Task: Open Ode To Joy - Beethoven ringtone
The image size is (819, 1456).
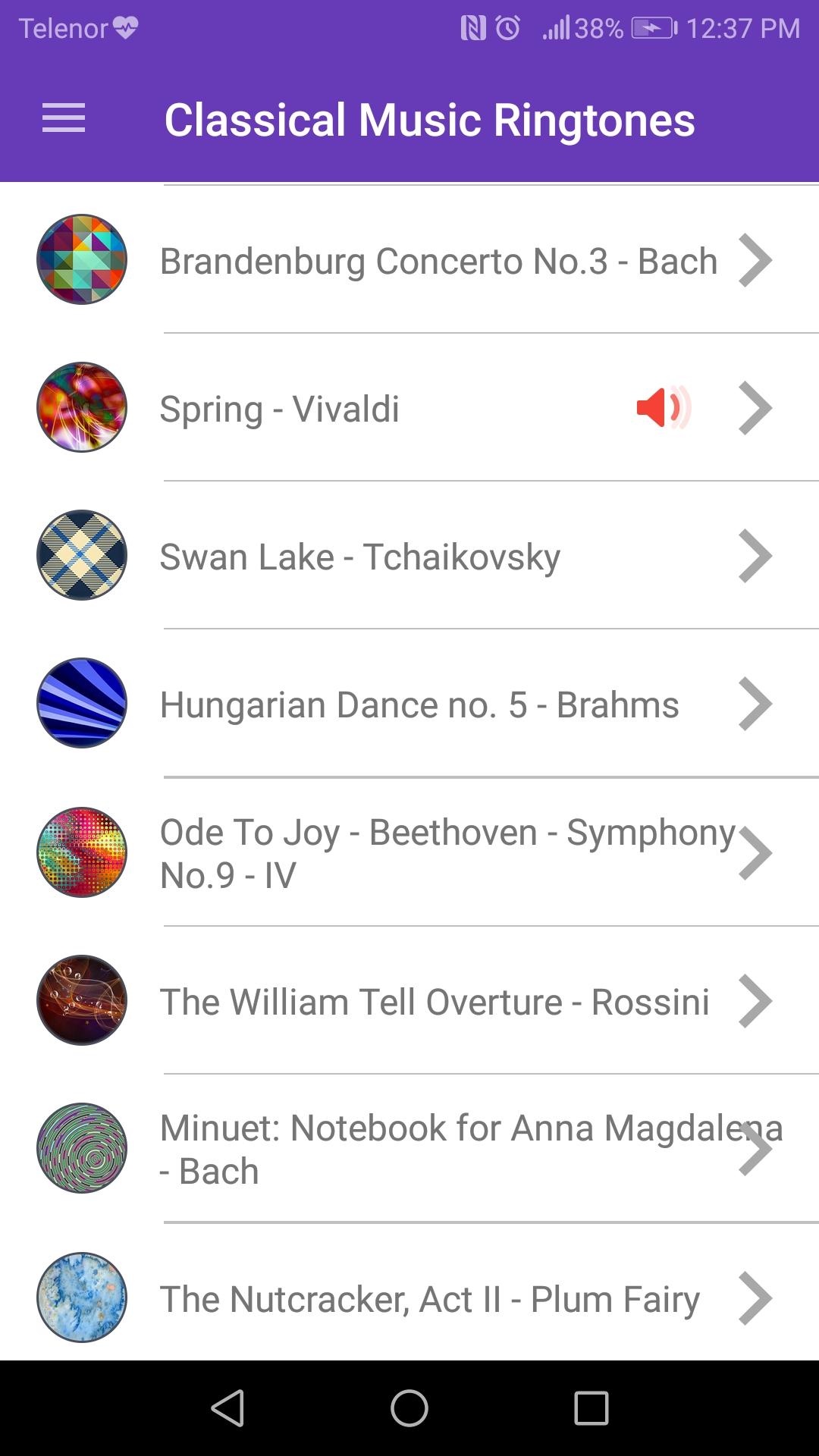Action: coord(446,853)
